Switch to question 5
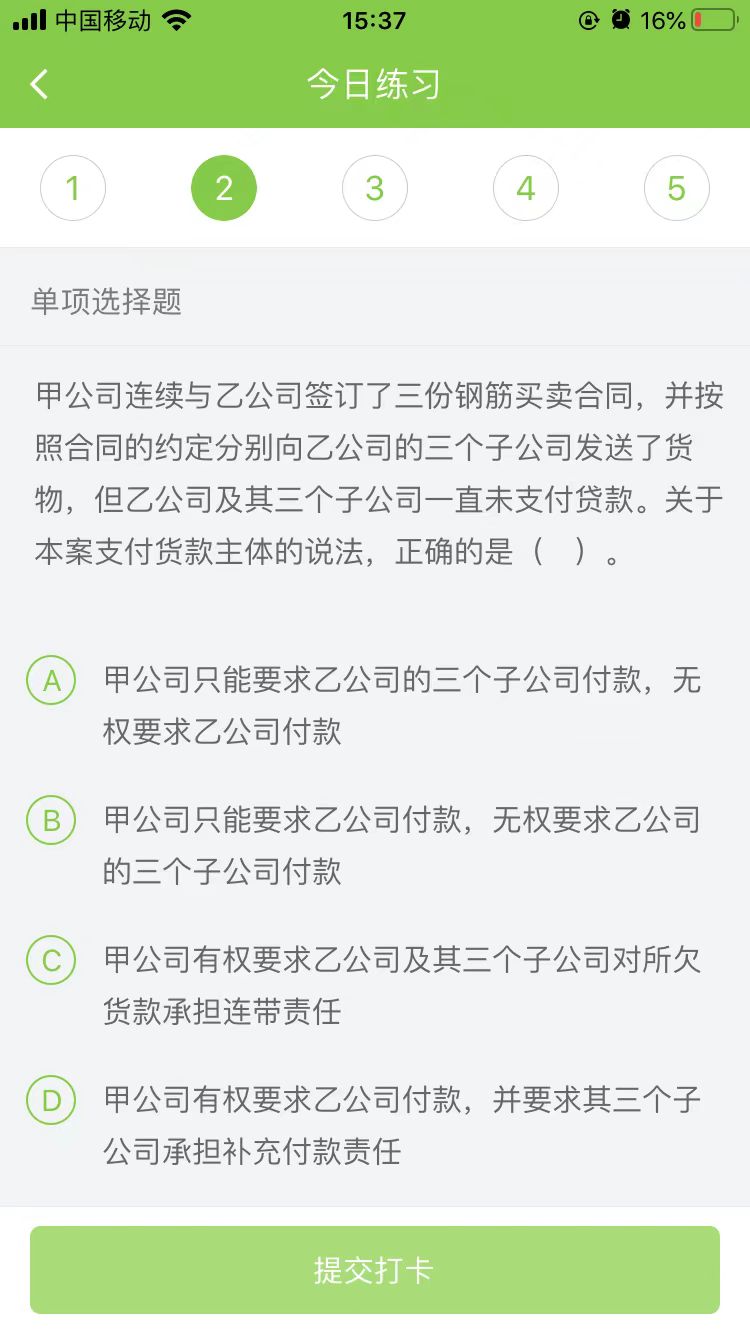This screenshot has width=750, height=1334. pos(677,188)
